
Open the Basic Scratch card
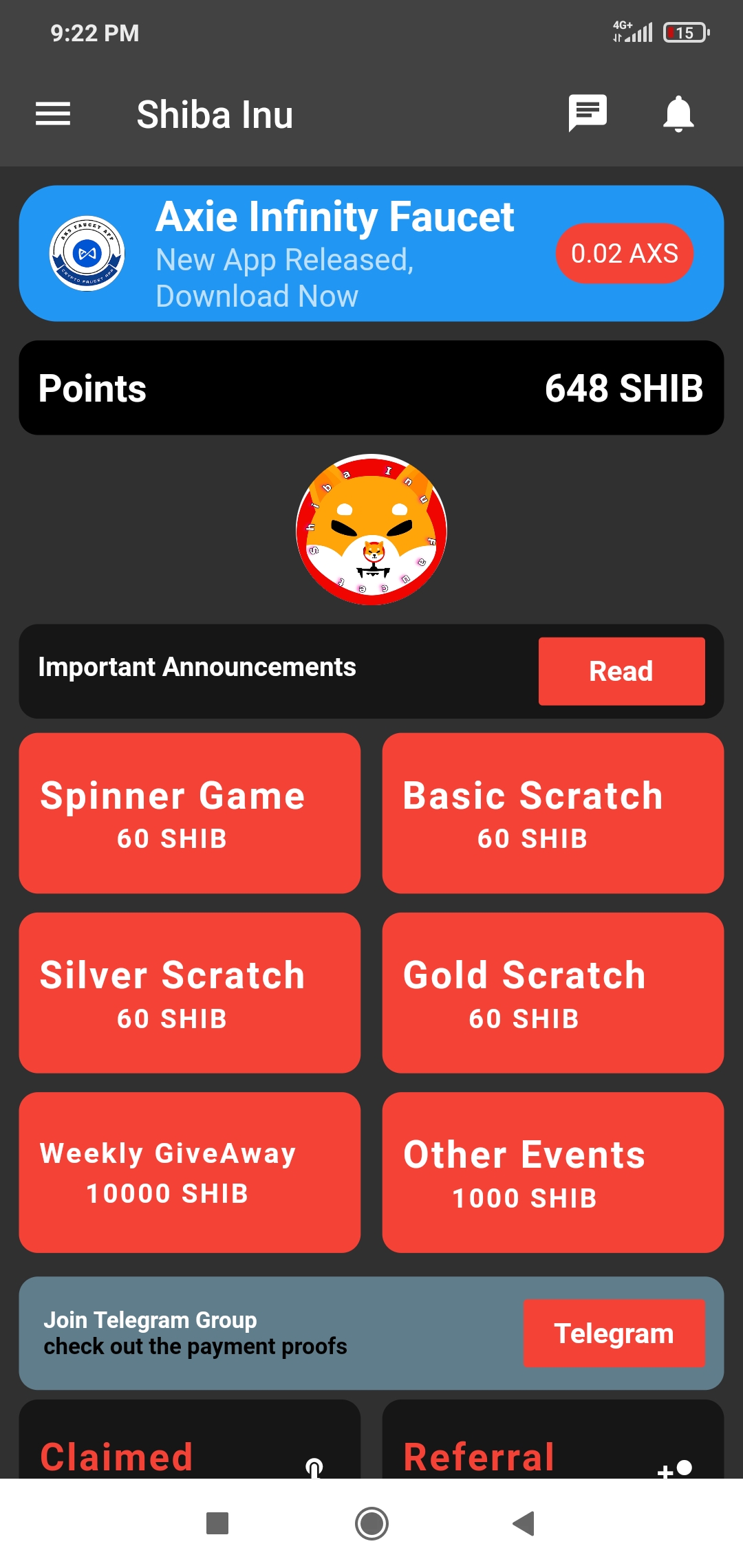click(553, 813)
